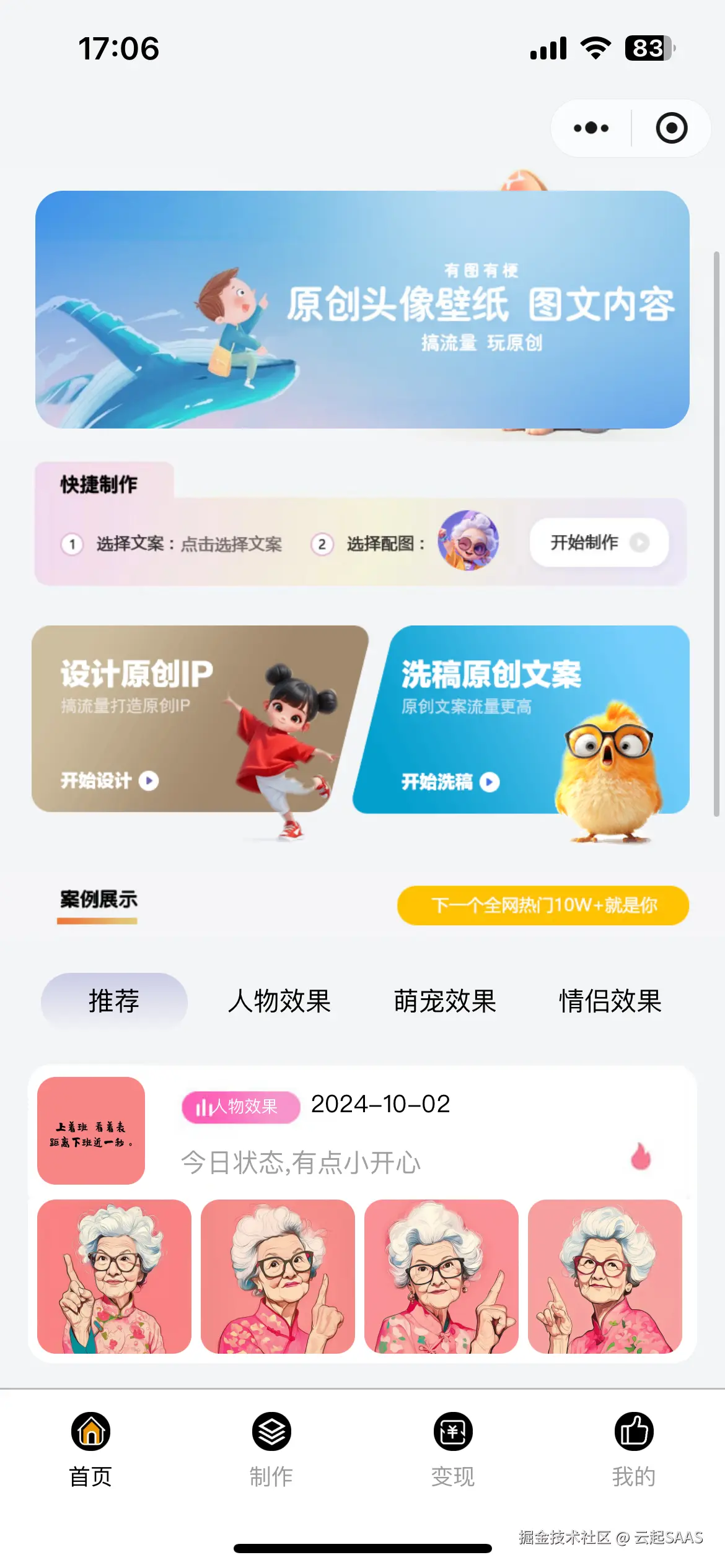Select the 情侣效果 tab
This screenshot has height=1568, width=725.
tap(610, 1001)
